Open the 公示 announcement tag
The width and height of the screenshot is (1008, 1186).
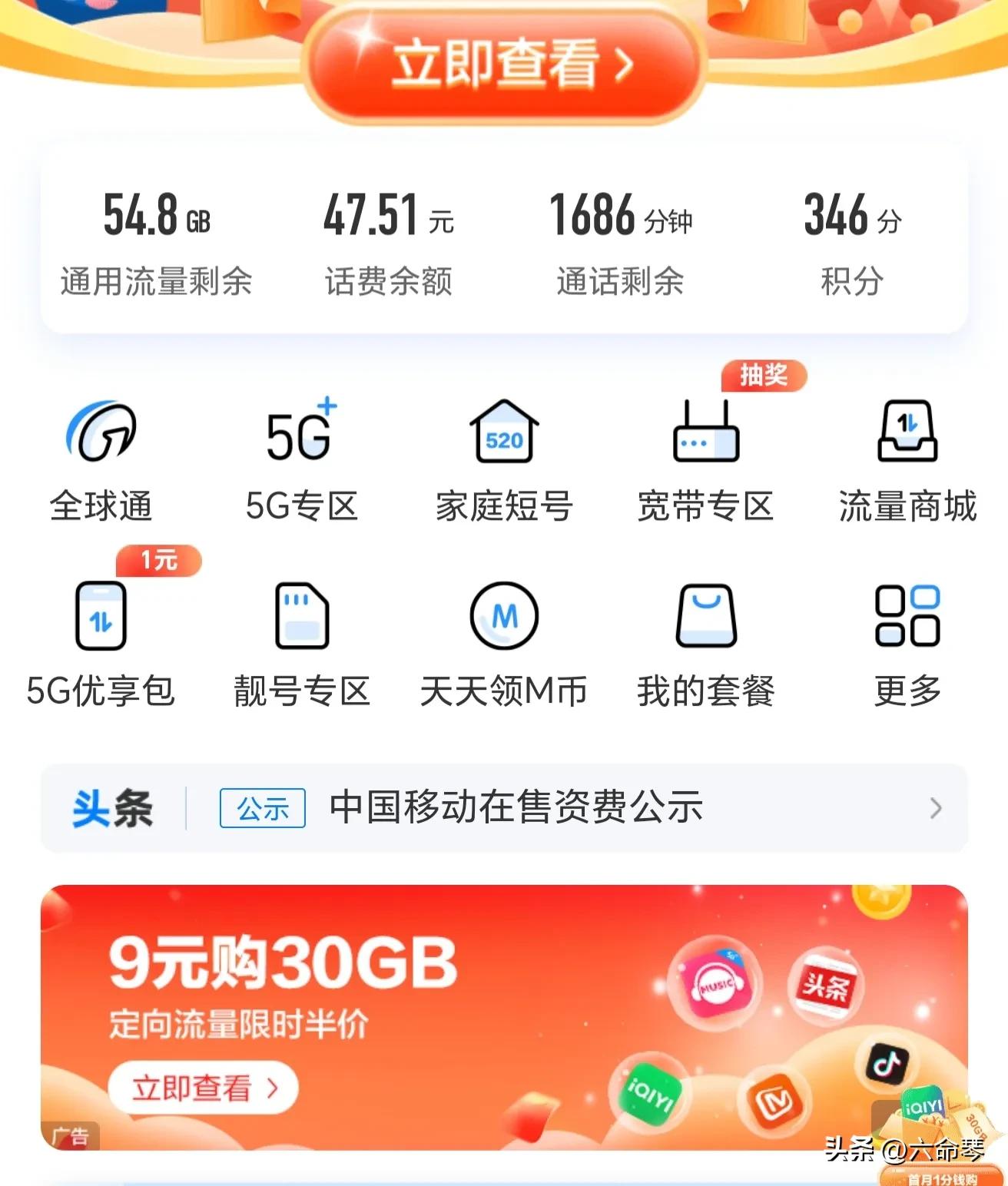coord(261,807)
